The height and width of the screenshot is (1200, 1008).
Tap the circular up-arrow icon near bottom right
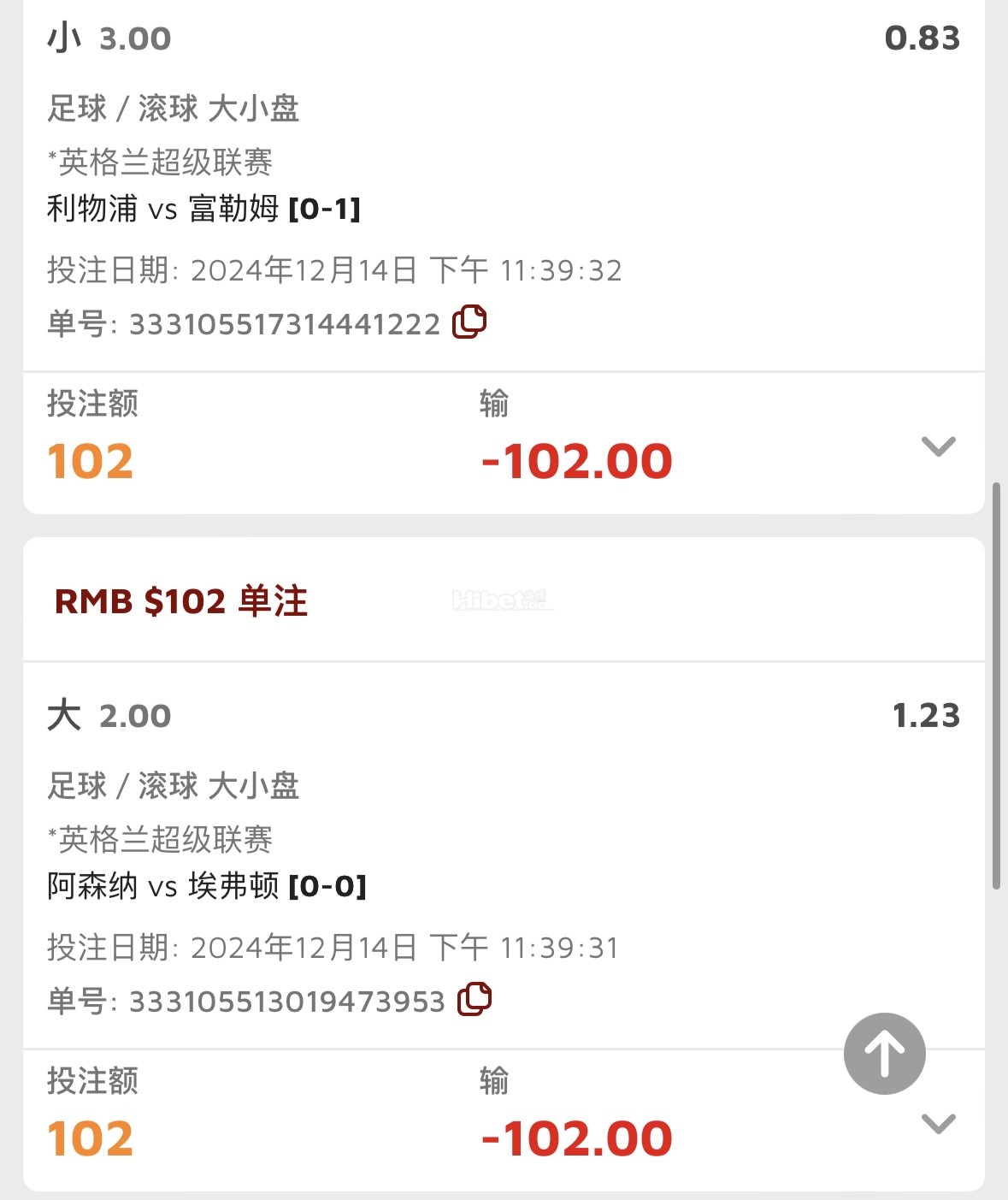884,1054
